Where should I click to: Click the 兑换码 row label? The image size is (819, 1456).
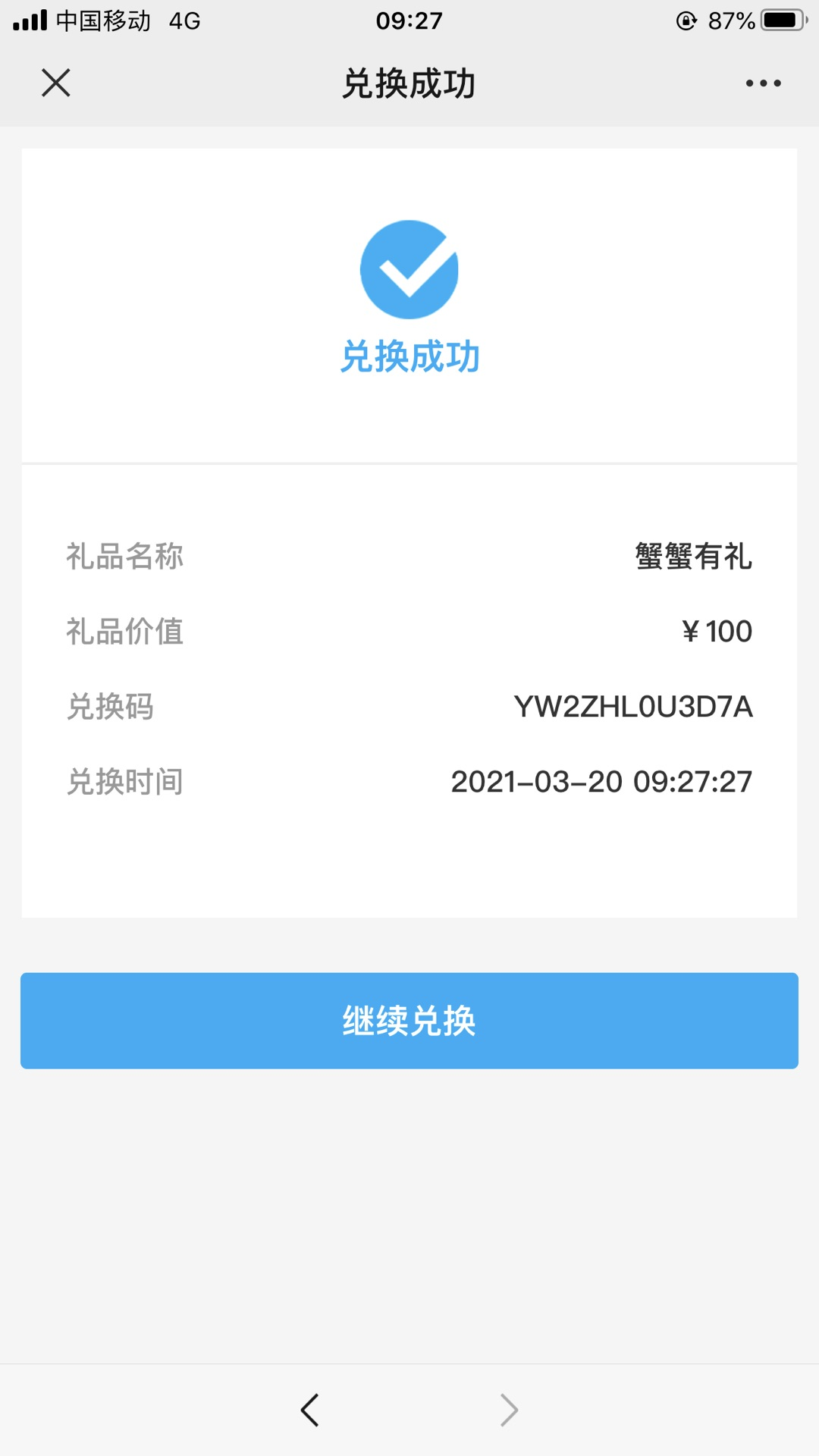click(x=109, y=708)
